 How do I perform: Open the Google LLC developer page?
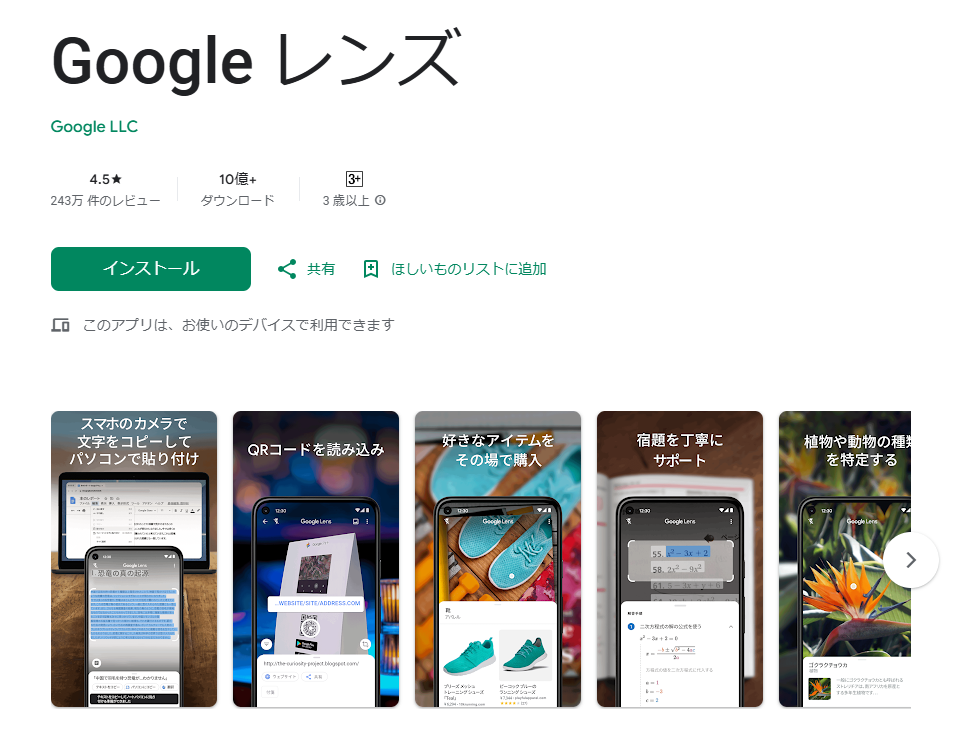tap(94, 127)
